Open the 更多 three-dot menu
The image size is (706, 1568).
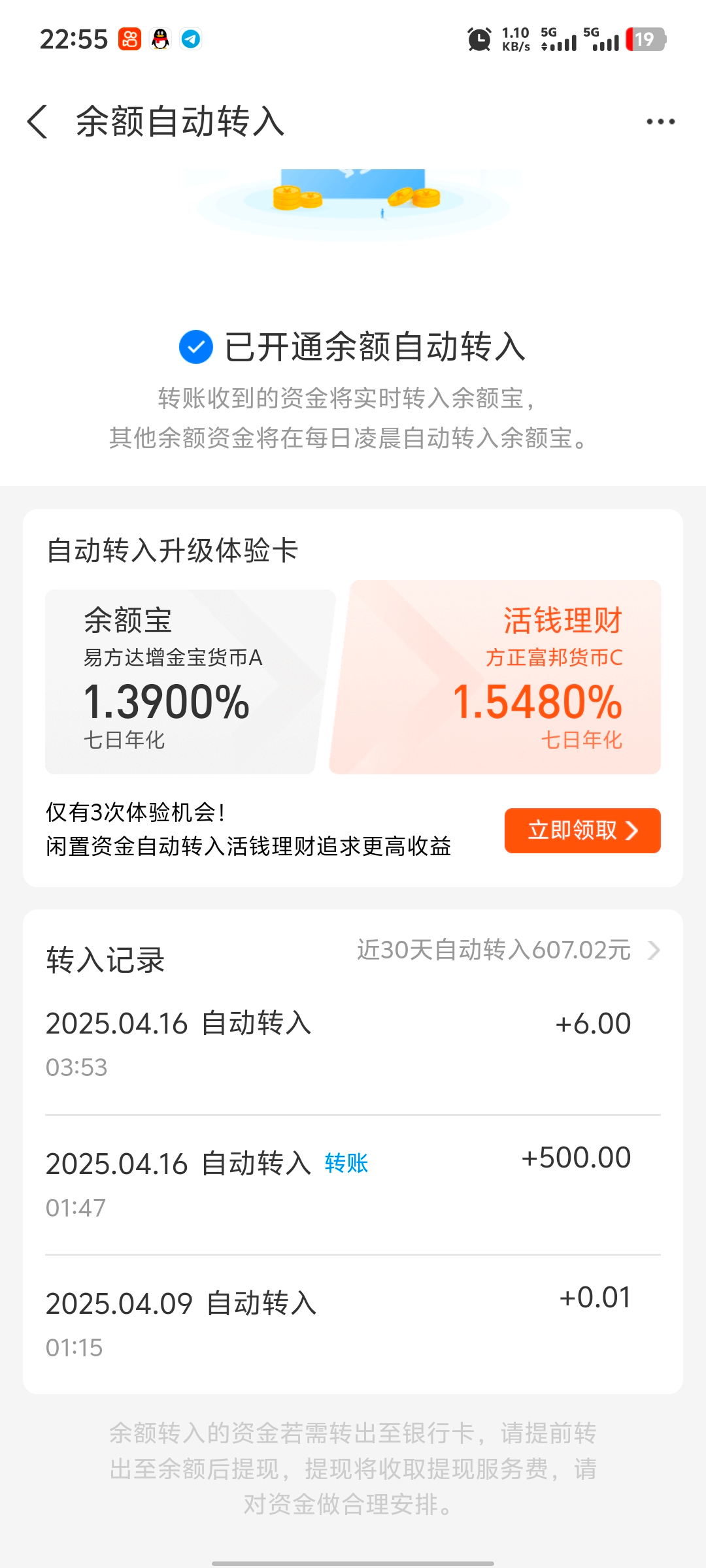click(x=660, y=122)
